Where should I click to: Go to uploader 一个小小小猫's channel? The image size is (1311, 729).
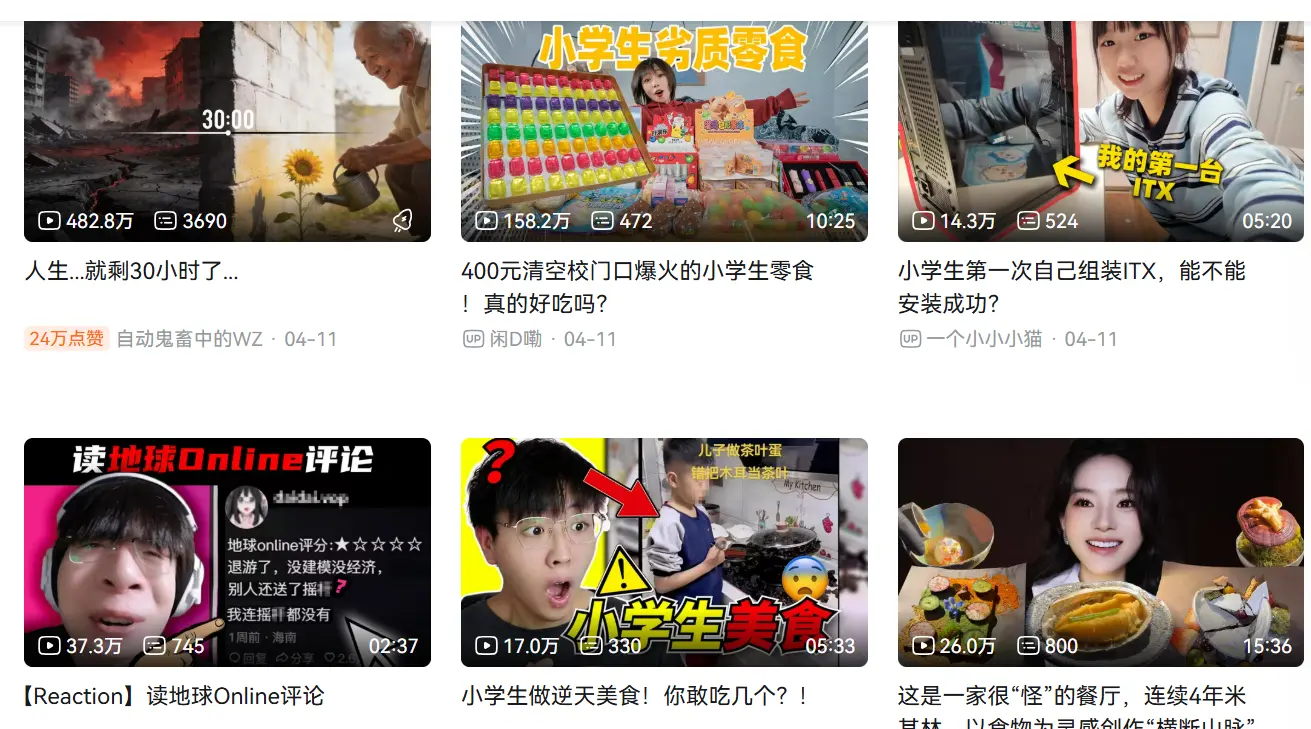pos(984,339)
